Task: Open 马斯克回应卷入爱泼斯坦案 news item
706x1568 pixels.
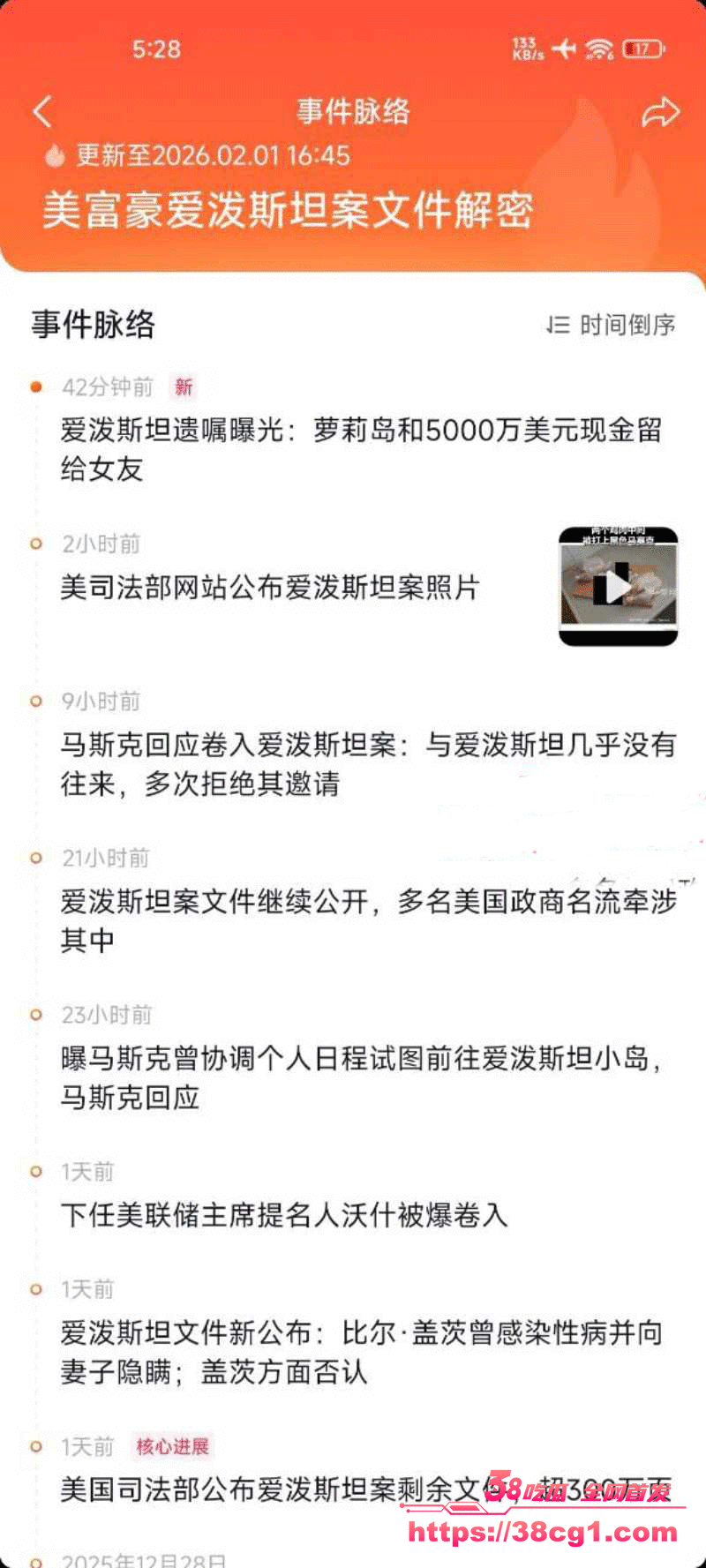Action: pyautogui.click(x=367, y=764)
